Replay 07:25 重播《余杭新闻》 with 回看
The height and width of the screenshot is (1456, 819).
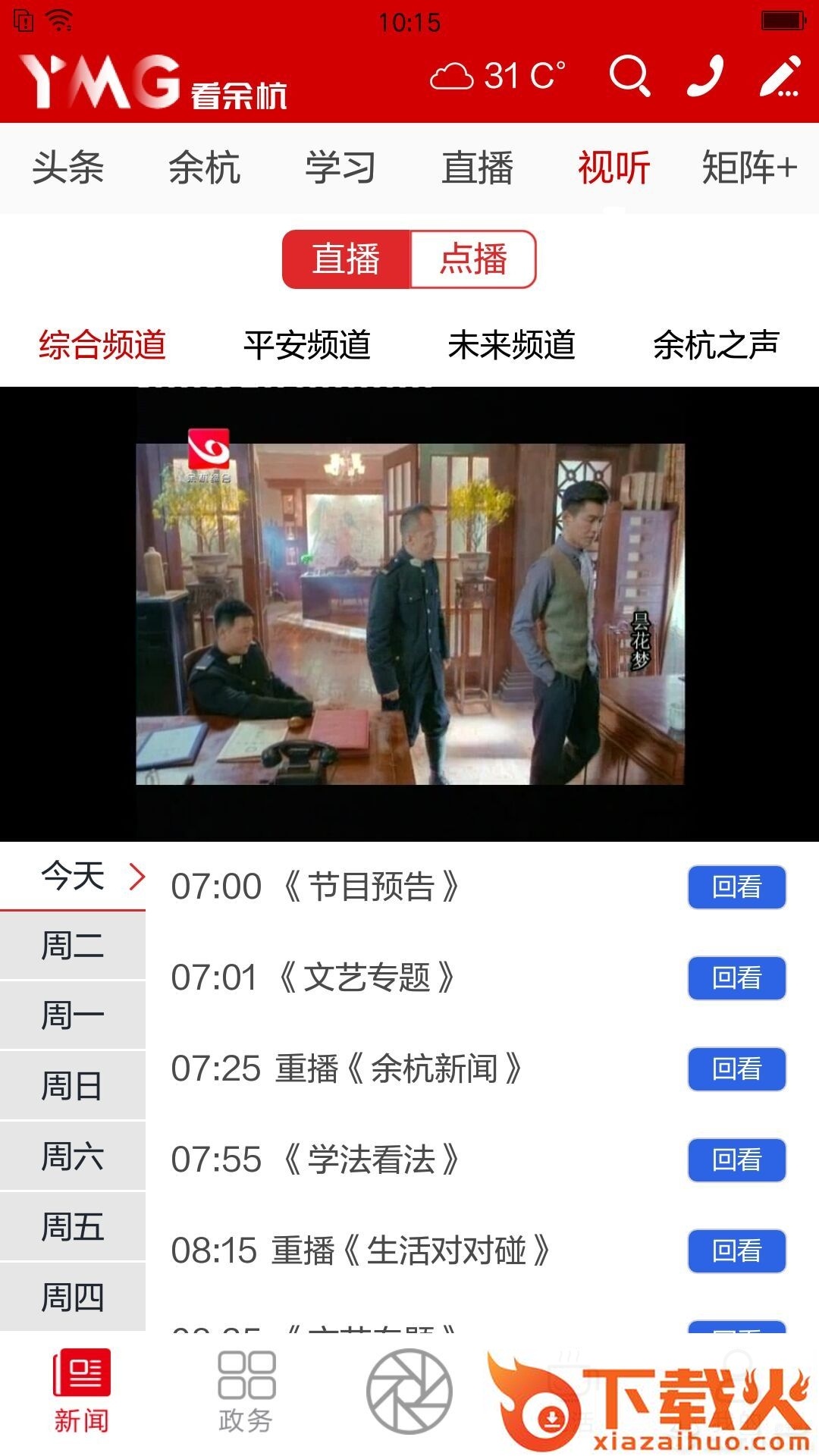click(736, 1069)
